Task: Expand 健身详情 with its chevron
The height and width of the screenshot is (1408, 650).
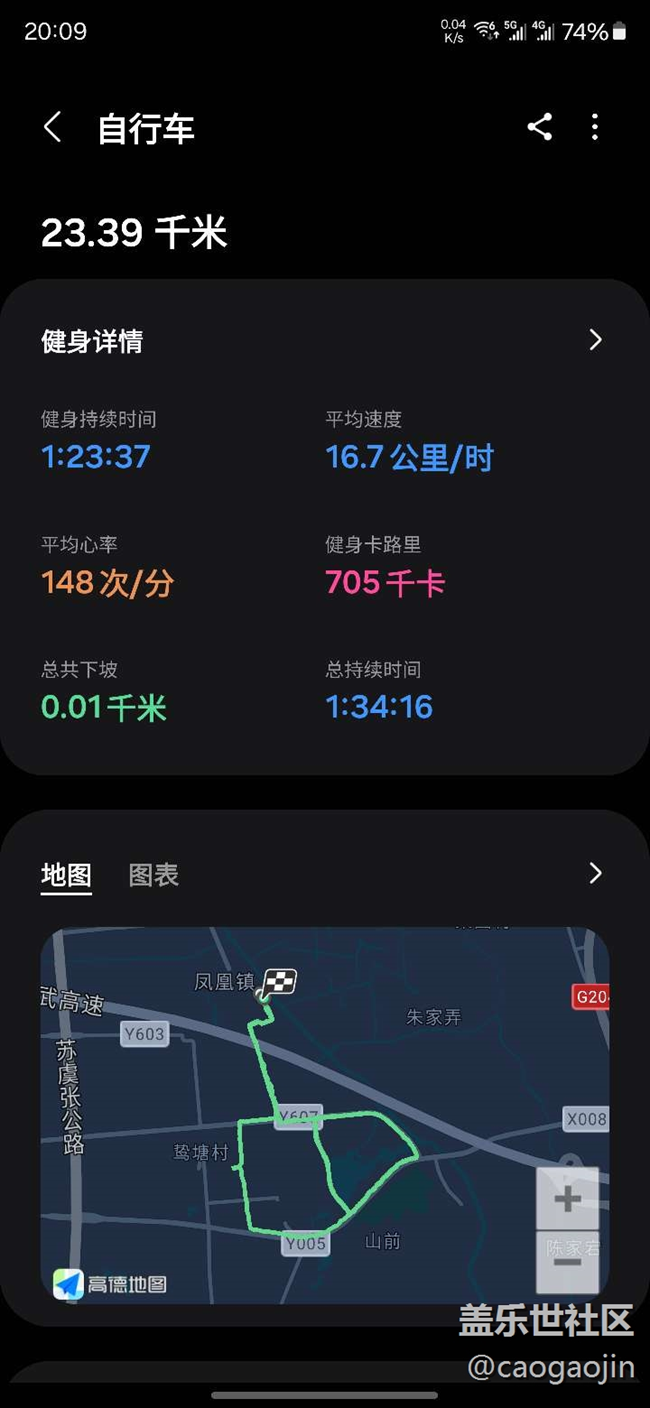Action: tap(595, 340)
